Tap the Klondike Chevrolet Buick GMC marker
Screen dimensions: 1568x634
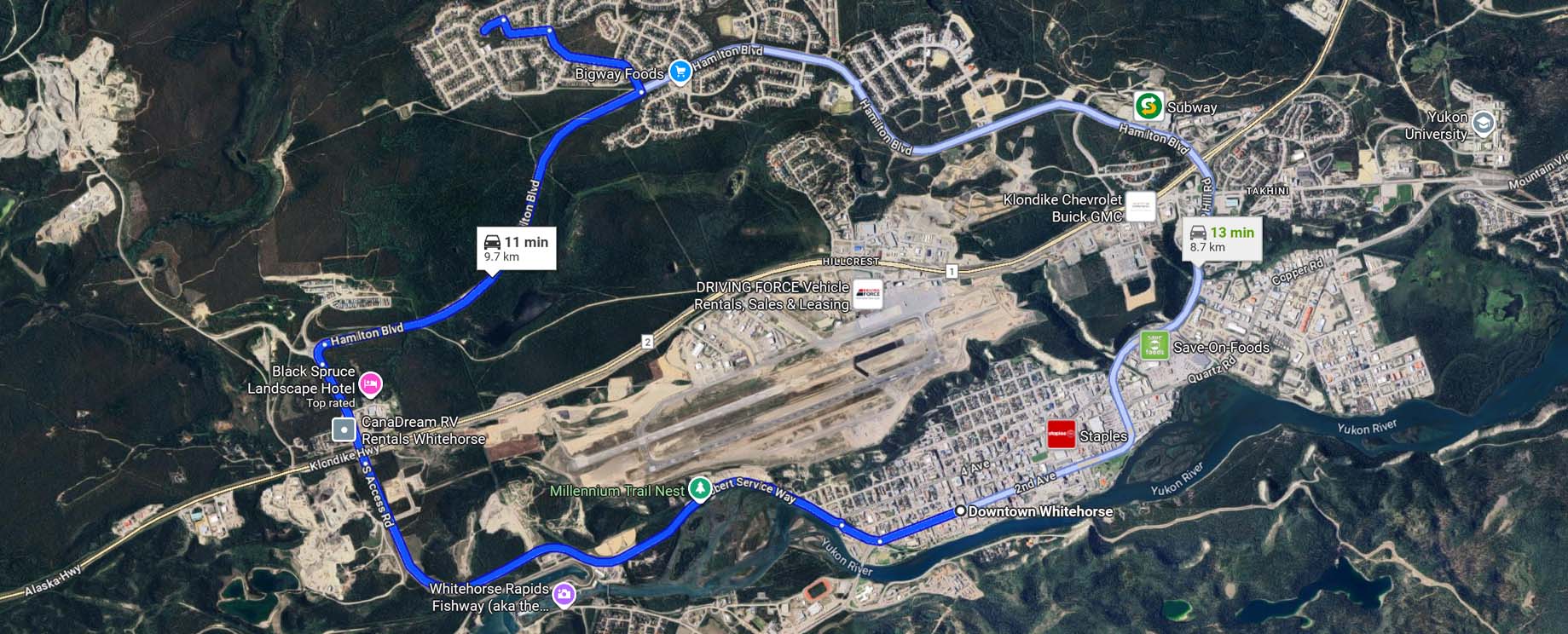(x=1140, y=206)
